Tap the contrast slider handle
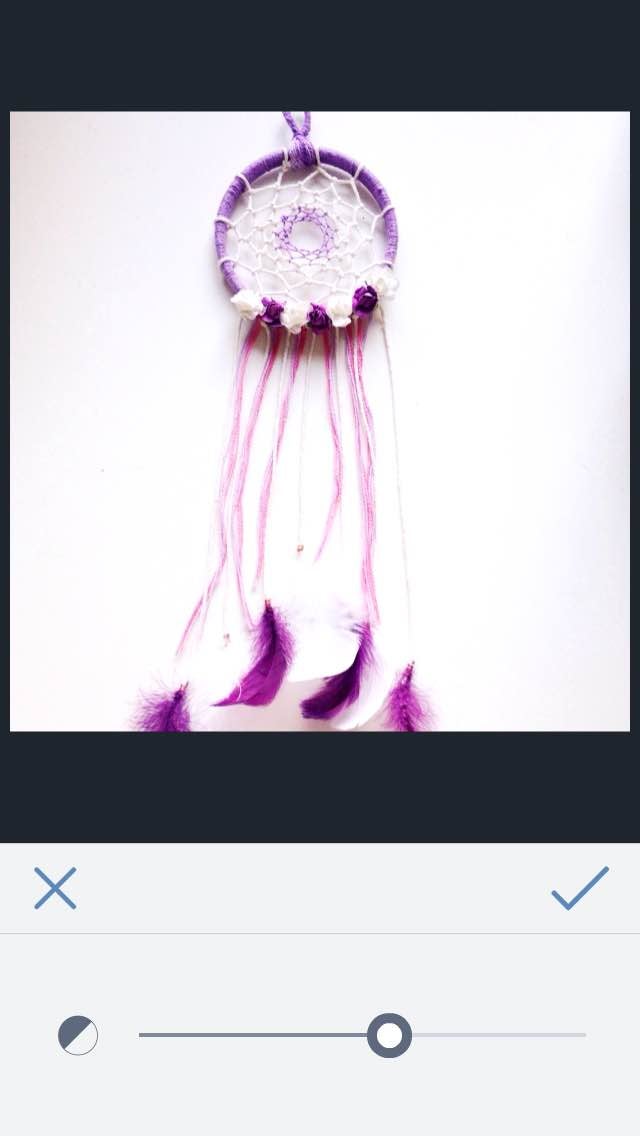Viewport: 640px width, 1136px height. pyautogui.click(x=389, y=1035)
